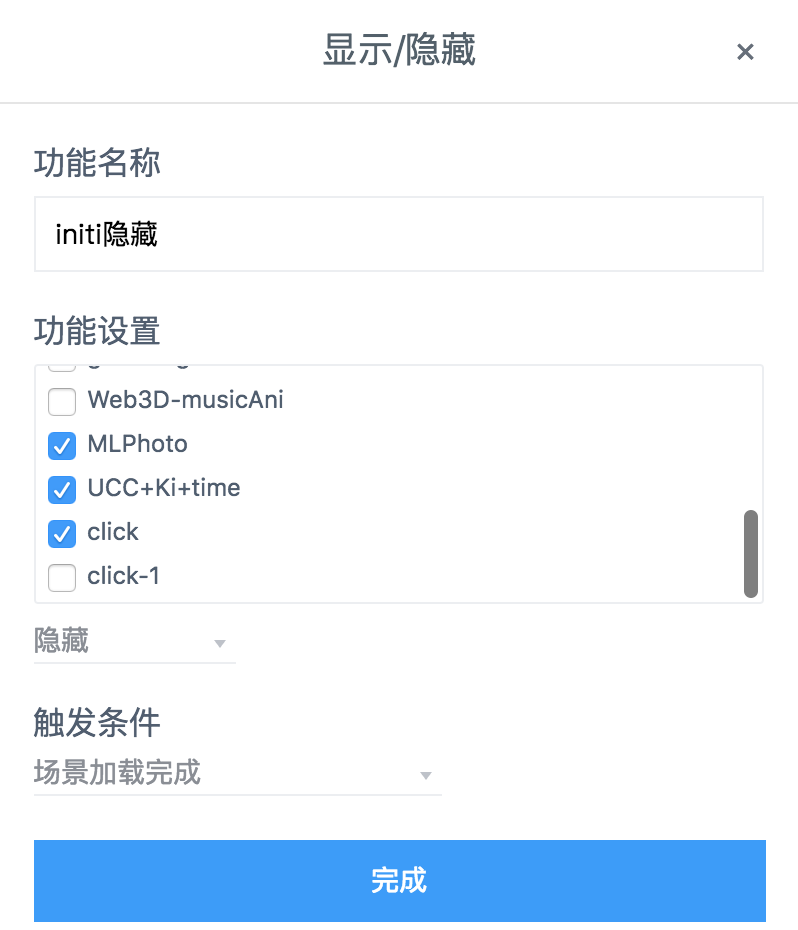The height and width of the screenshot is (930, 798).
Task: Click the initi隐藏 name input field
Action: pos(399,233)
